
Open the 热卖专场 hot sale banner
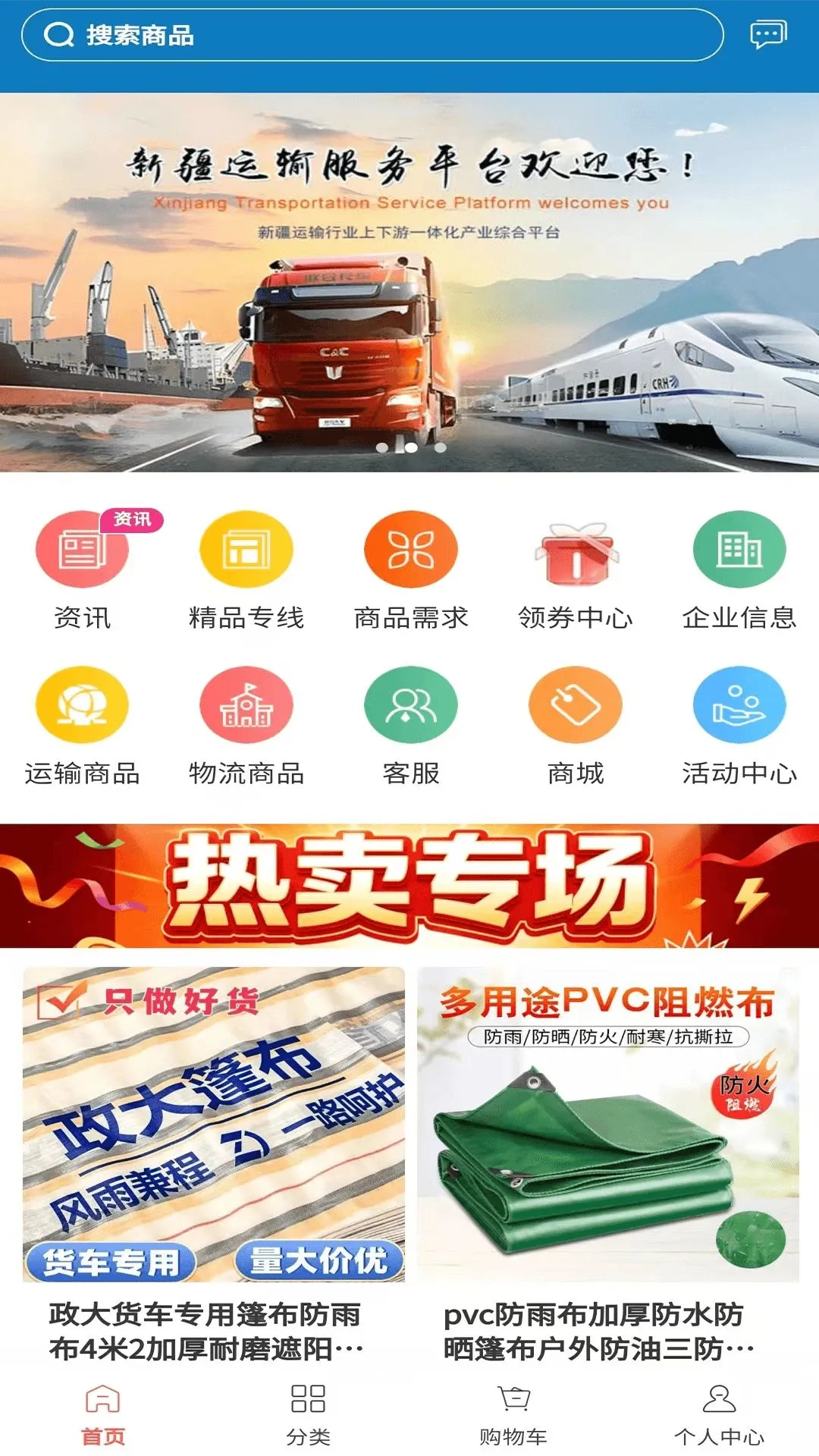(x=409, y=886)
